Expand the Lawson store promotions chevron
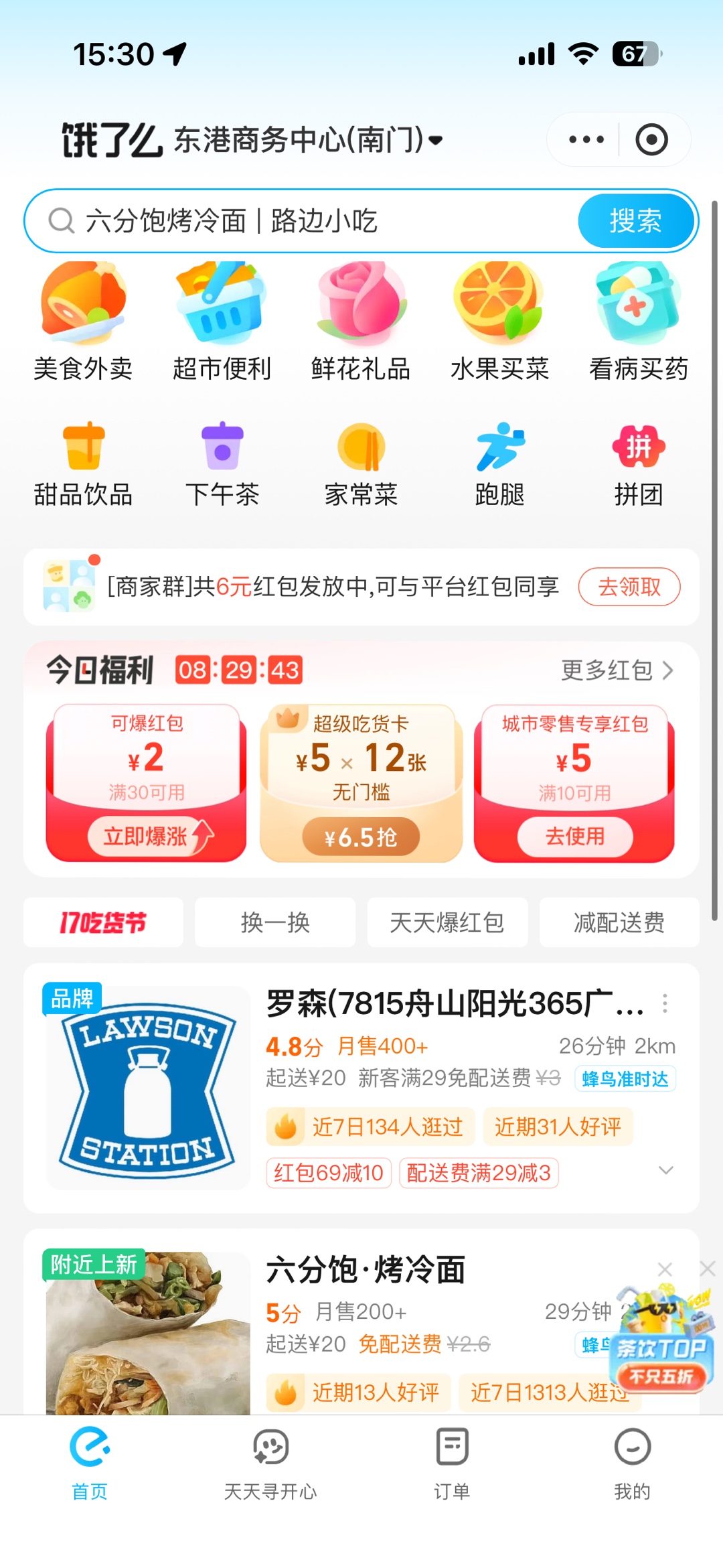723x1568 pixels. [x=665, y=1170]
